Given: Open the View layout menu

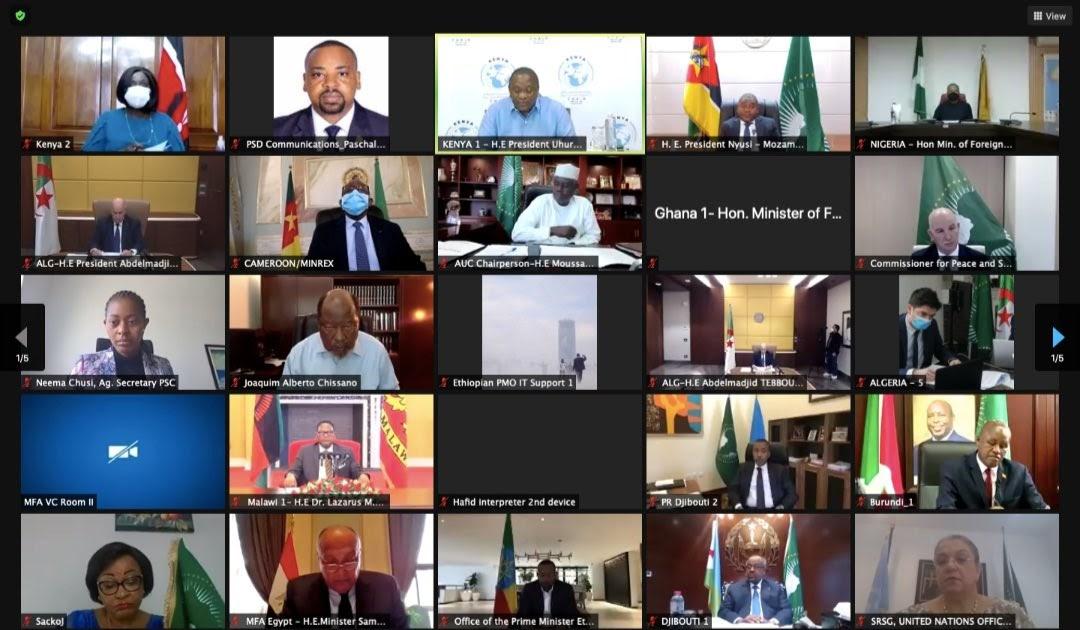Looking at the screenshot, I should pos(1049,16).
